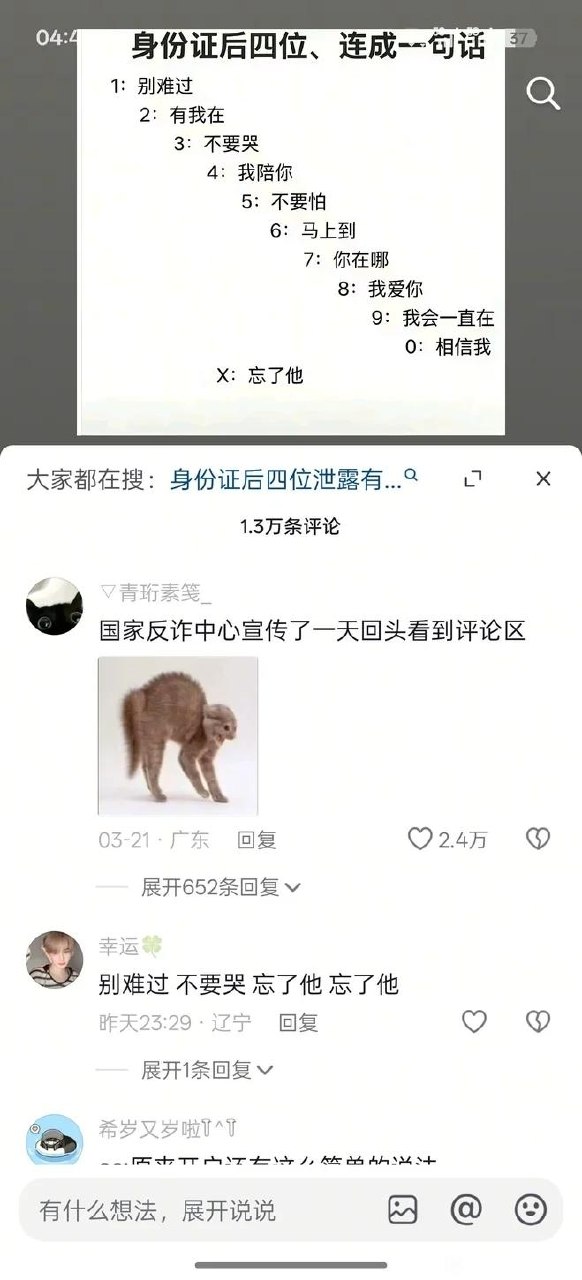
Task: Reply to 青珩素笺's comment
Action: point(257,840)
